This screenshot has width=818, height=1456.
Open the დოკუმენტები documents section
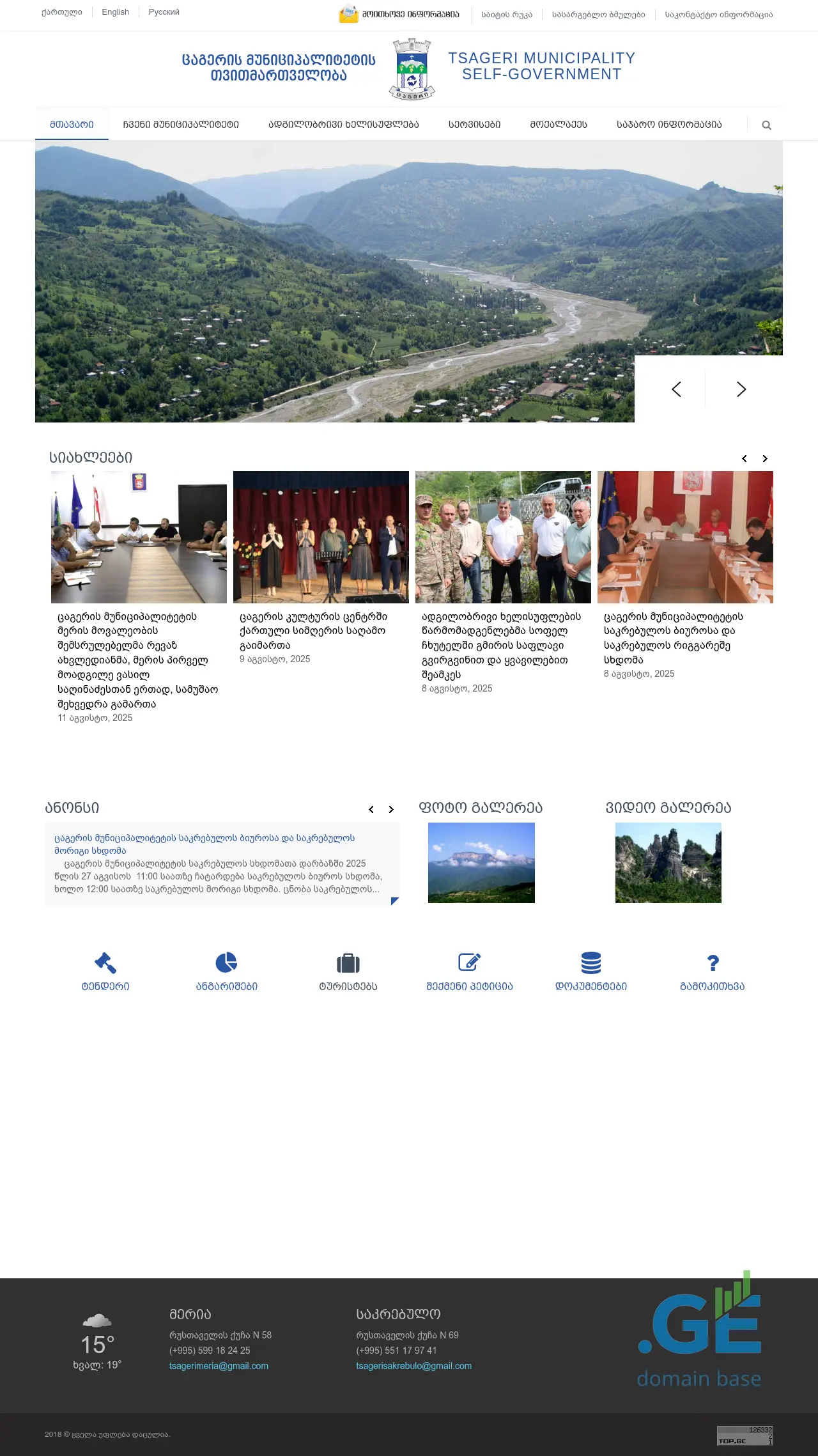(x=591, y=972)
